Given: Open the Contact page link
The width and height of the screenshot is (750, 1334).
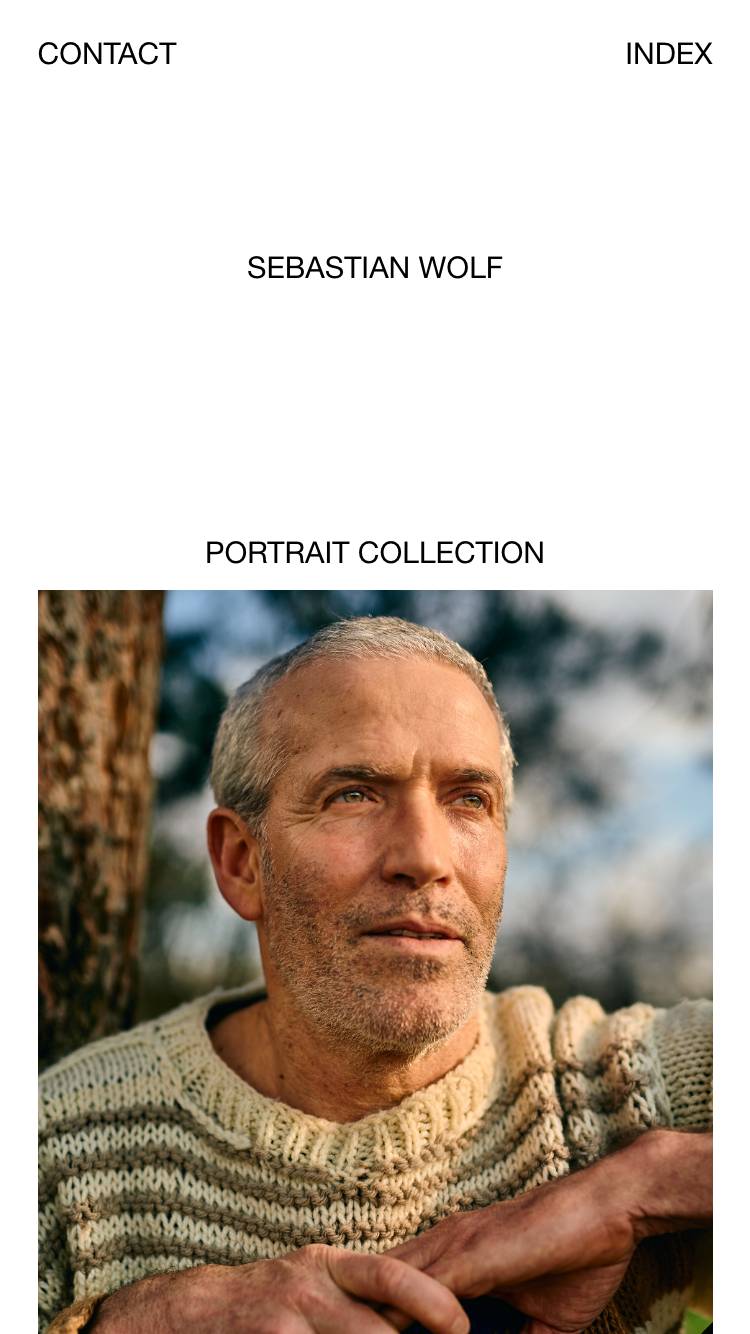Looking at the screenshot, I should [x=107, y=54].
